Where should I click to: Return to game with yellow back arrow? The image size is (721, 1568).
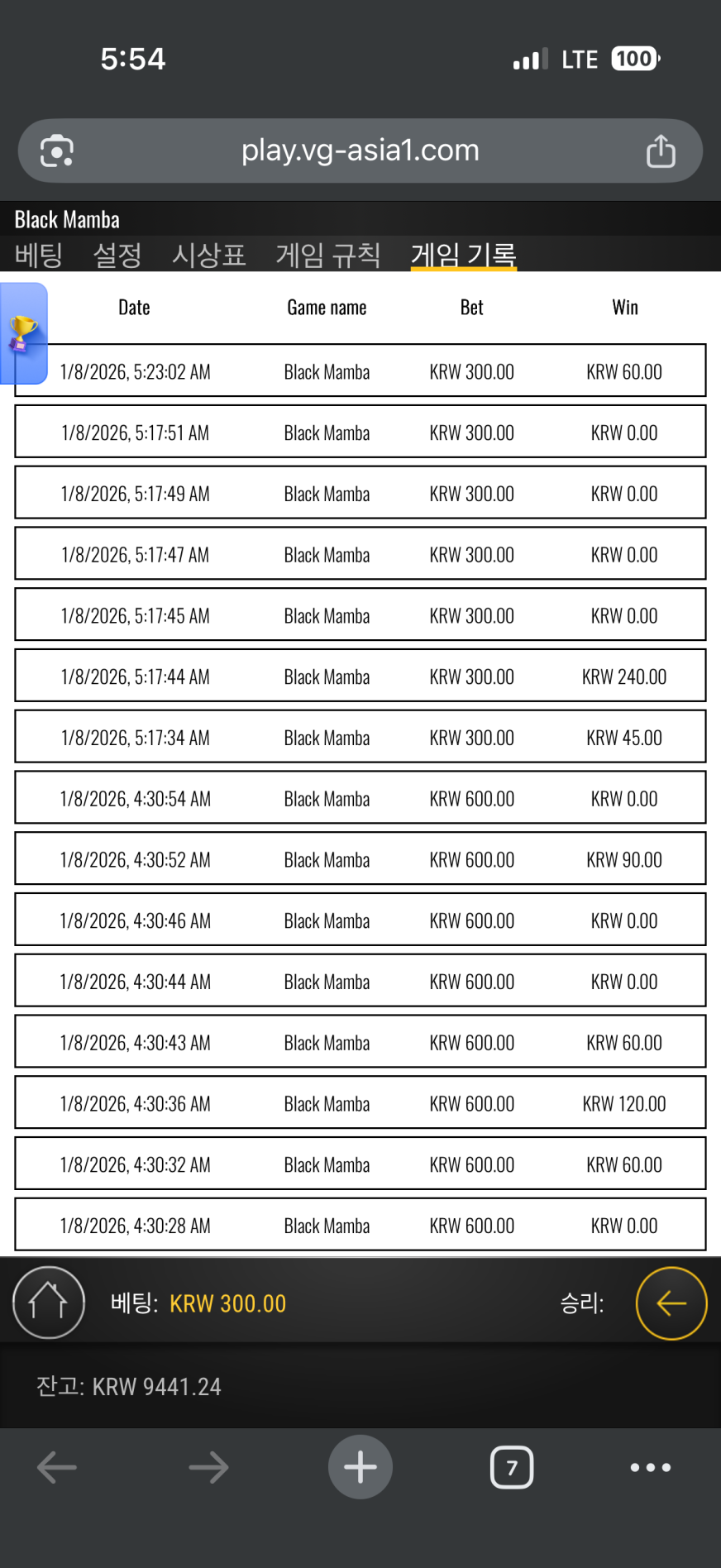[x=671, y=1303]
